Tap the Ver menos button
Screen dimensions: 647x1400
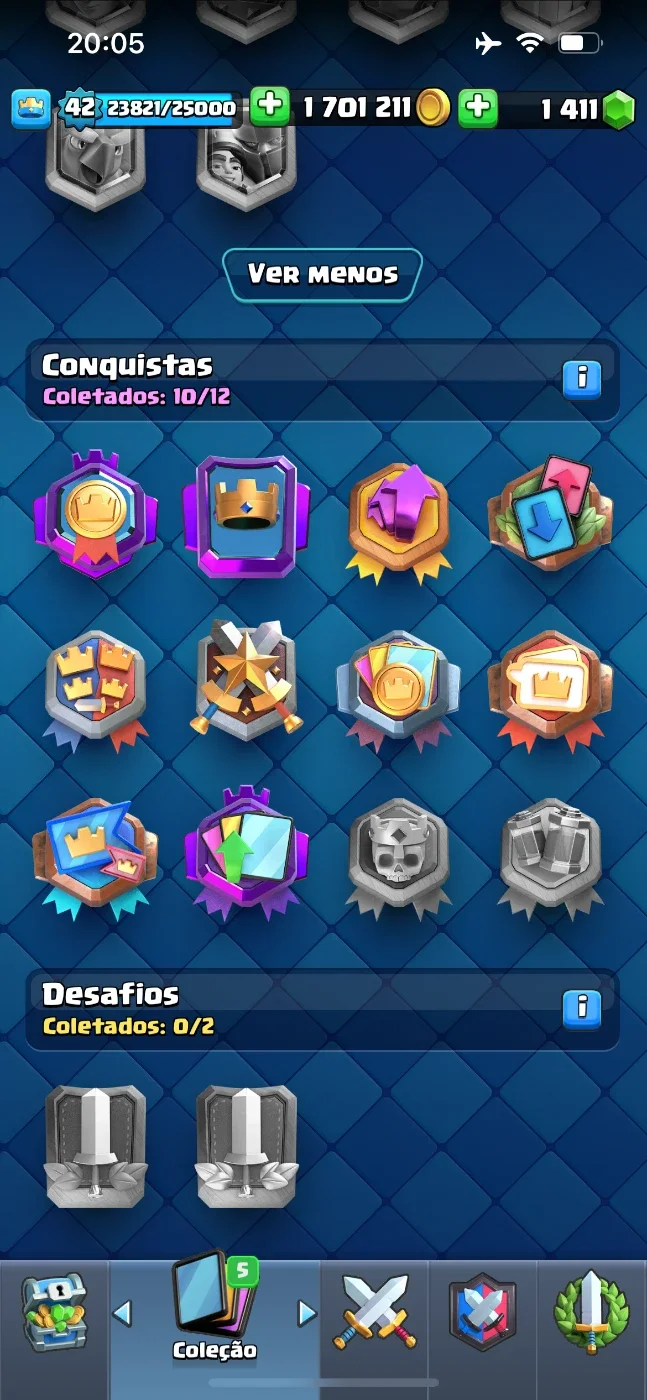322,274
